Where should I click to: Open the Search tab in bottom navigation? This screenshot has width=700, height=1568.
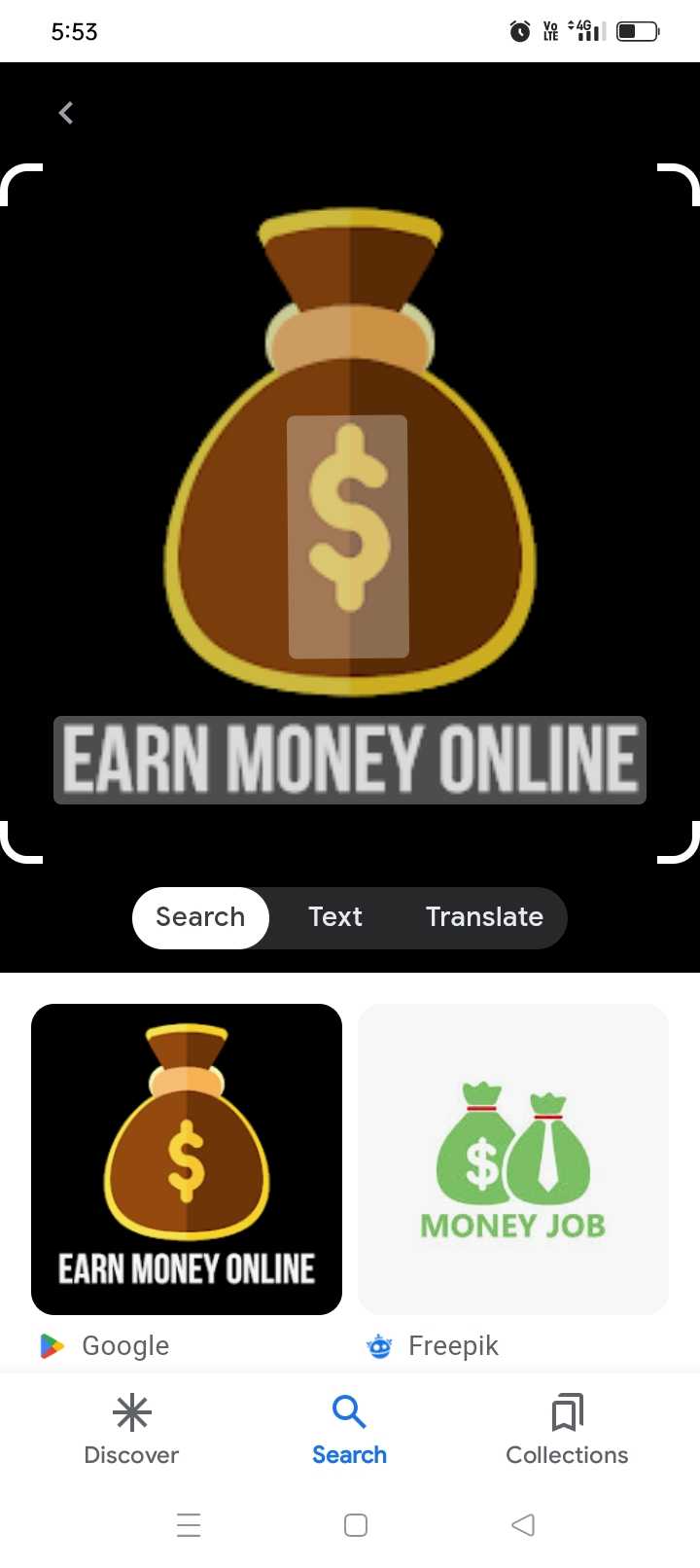coord(349,1430)
